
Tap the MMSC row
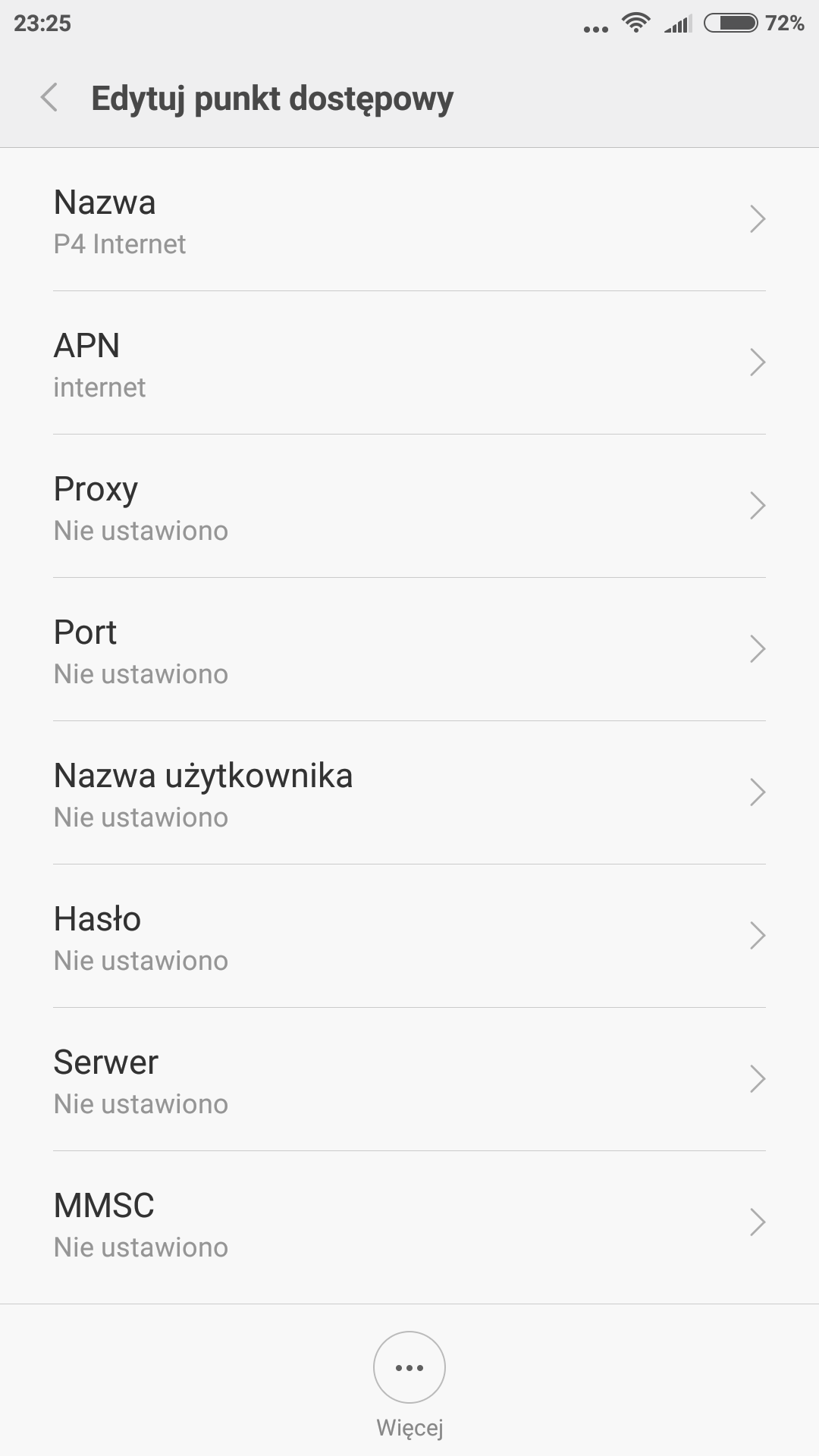[409, 1223]
